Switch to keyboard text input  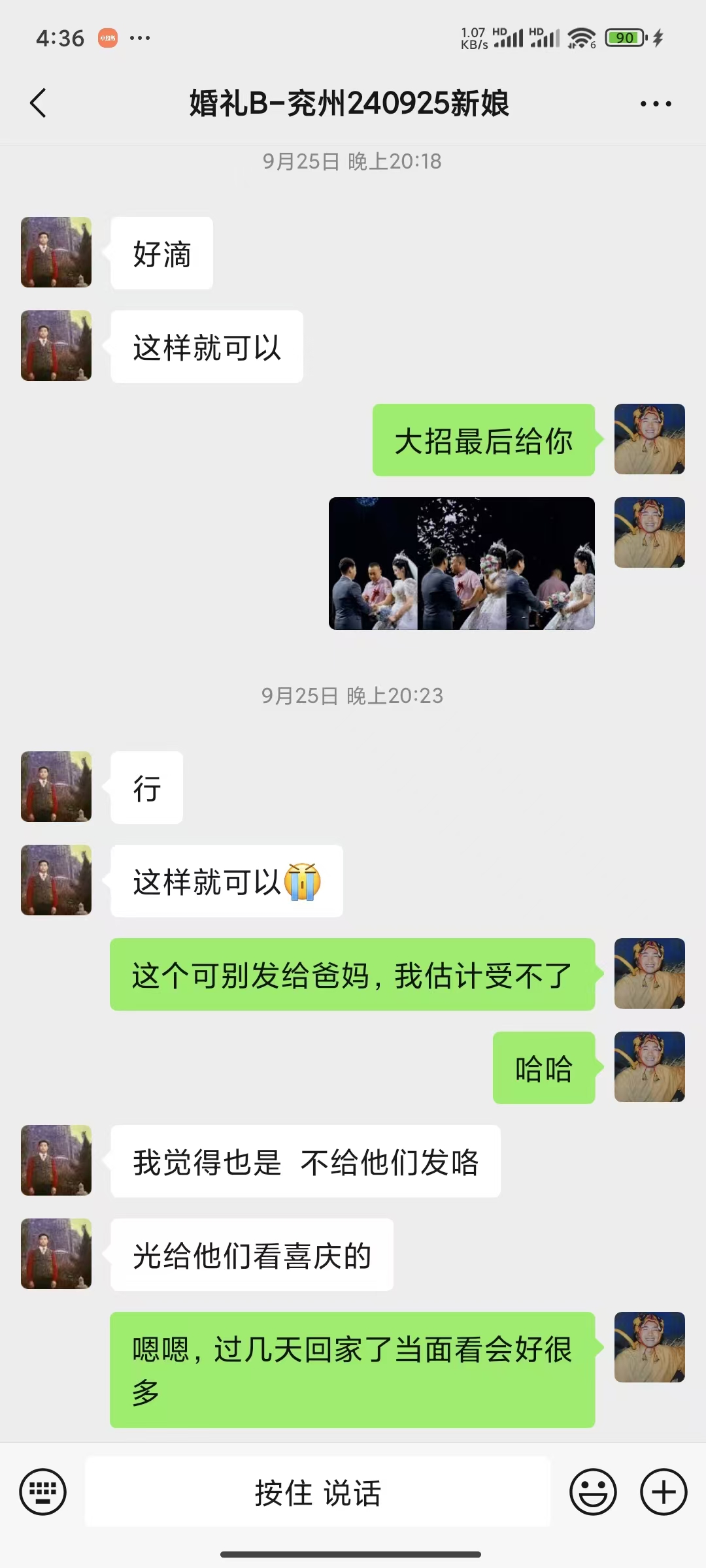tap(43, 1492)
